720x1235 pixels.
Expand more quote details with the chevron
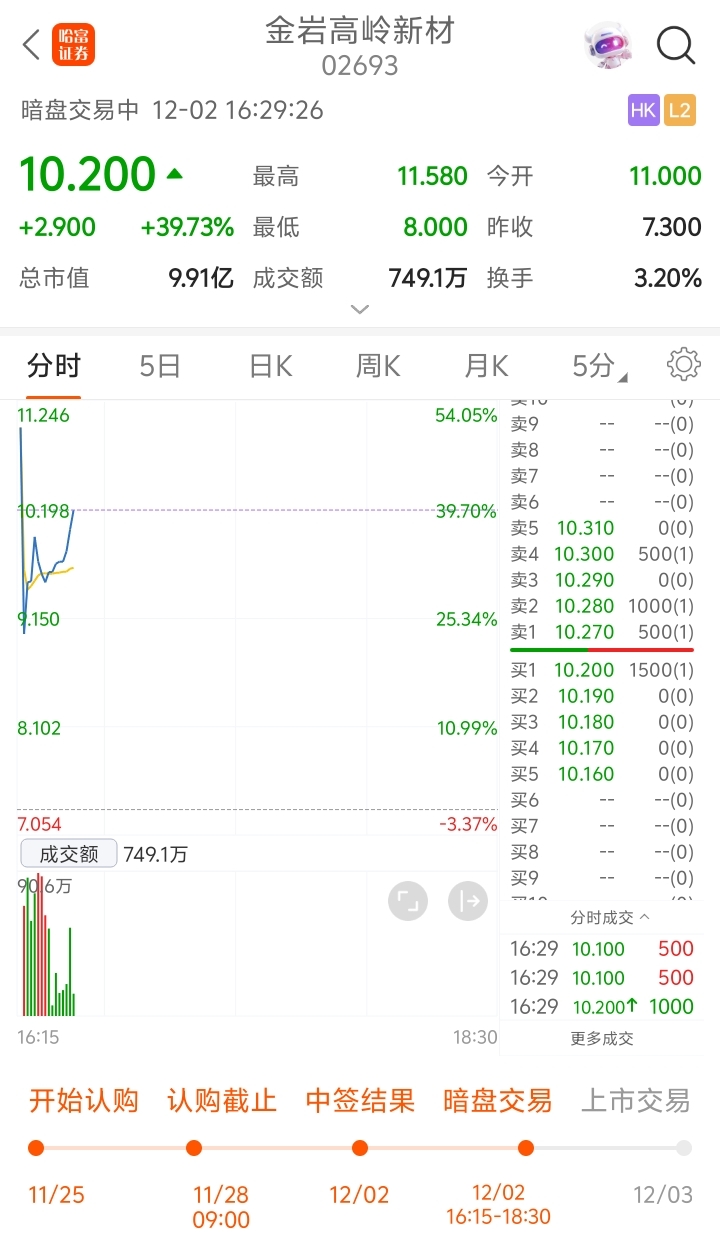[x=360, y=310]
